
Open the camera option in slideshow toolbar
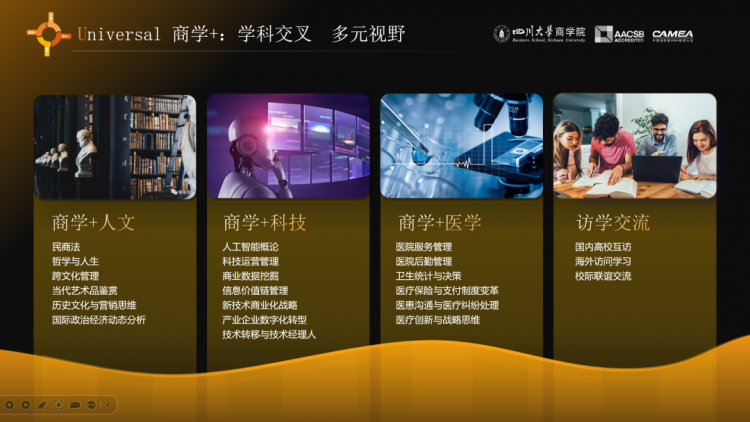(75, 405)
